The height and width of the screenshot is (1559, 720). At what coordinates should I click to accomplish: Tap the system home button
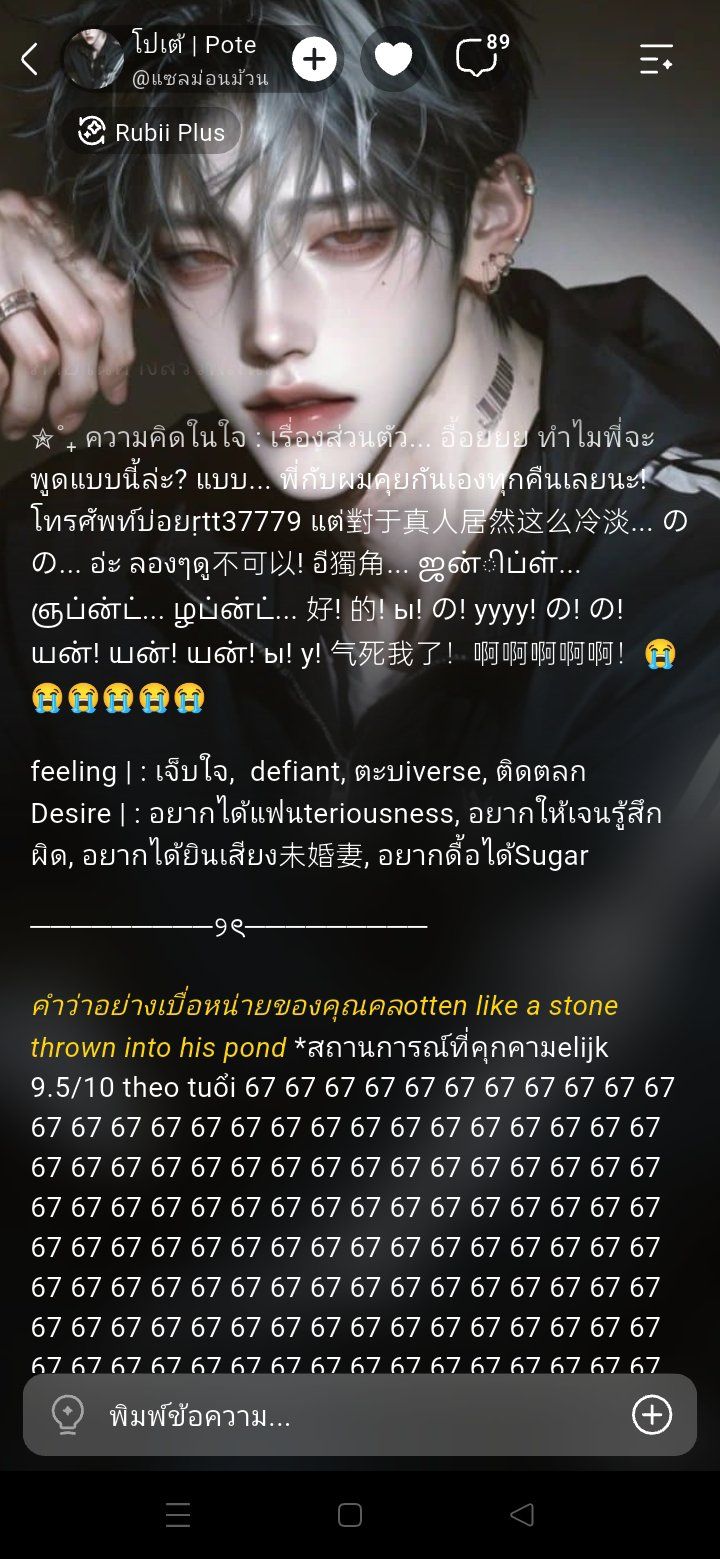tap(350, 1515)
